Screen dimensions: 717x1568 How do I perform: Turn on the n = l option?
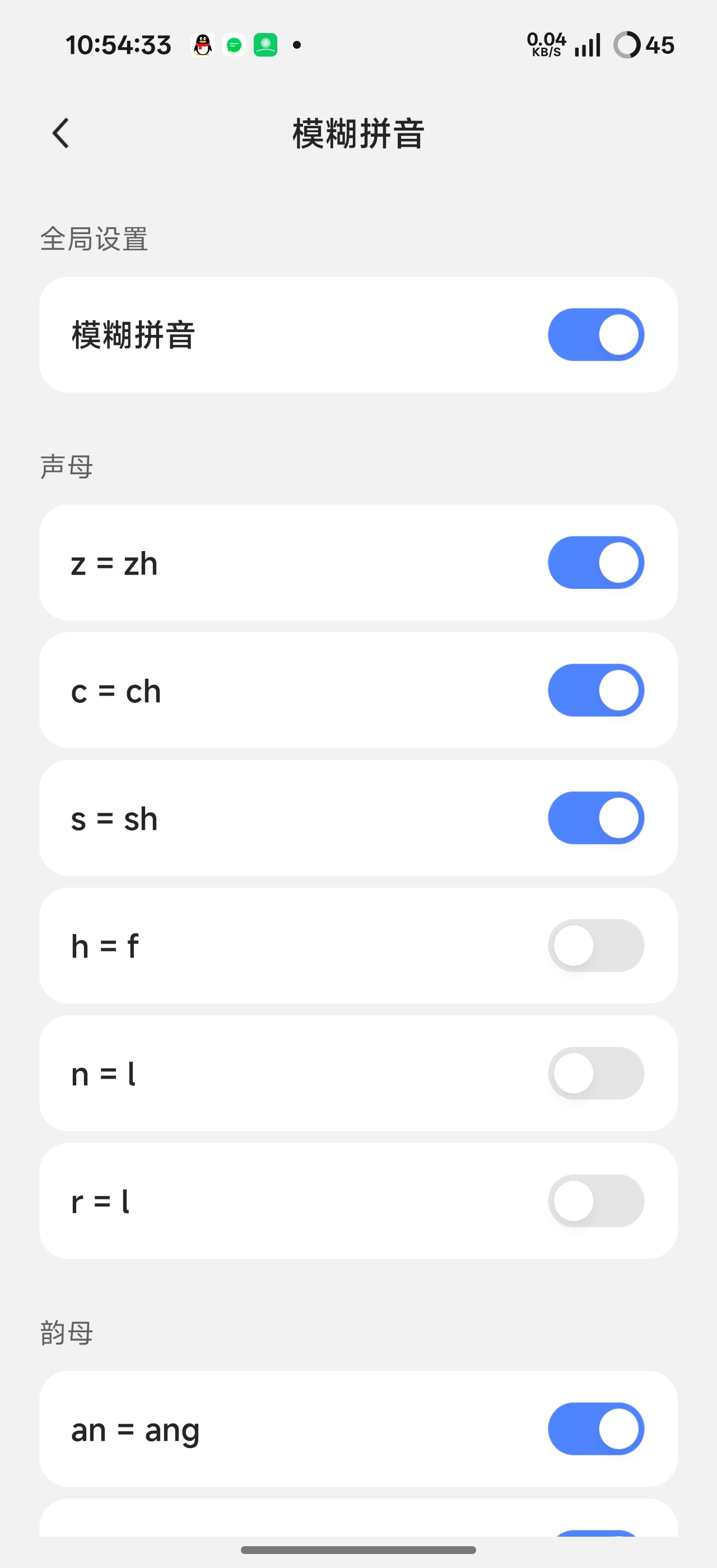[595, 1073]
